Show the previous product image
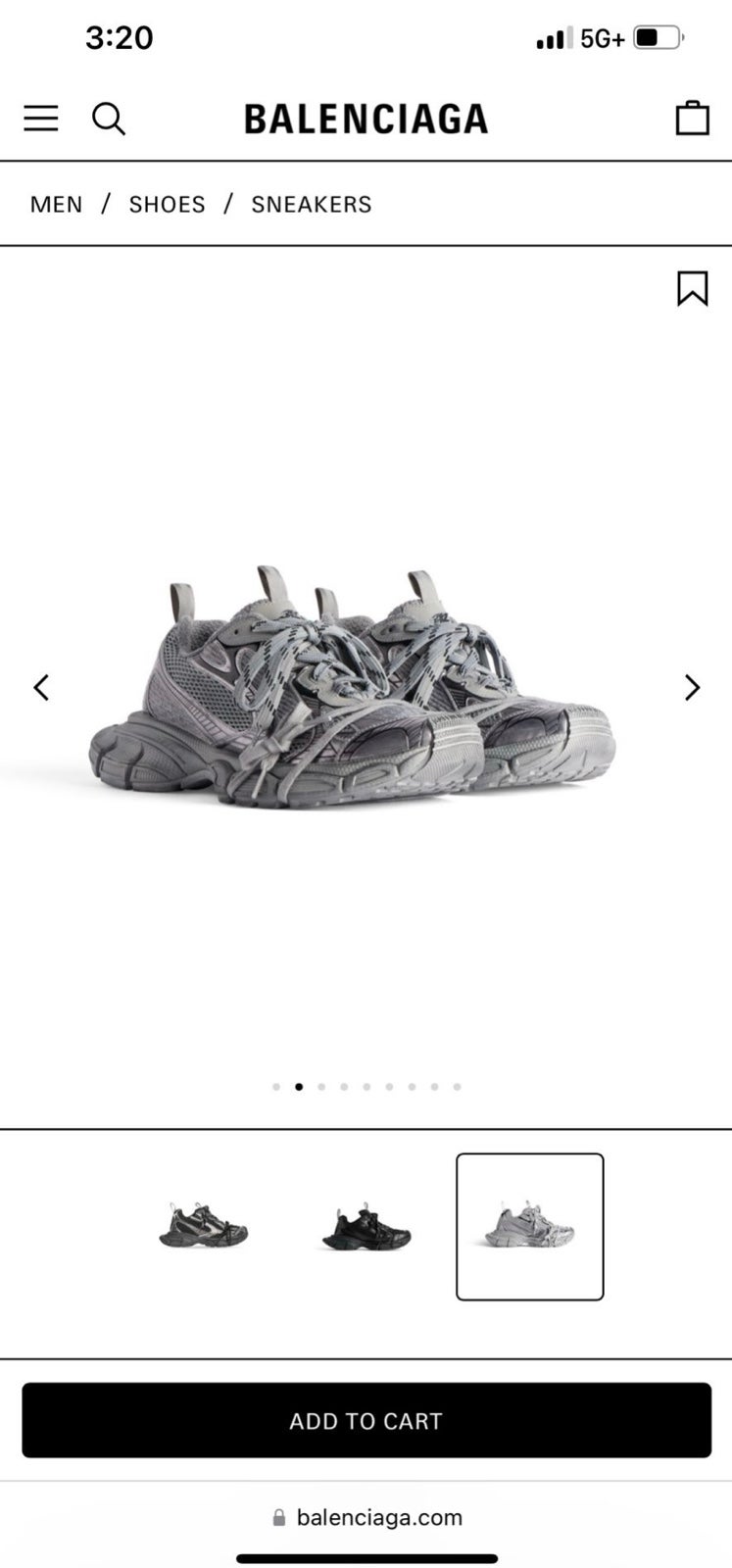Image resolution: width=732 pixels, height=1568 pixels. 41,687
